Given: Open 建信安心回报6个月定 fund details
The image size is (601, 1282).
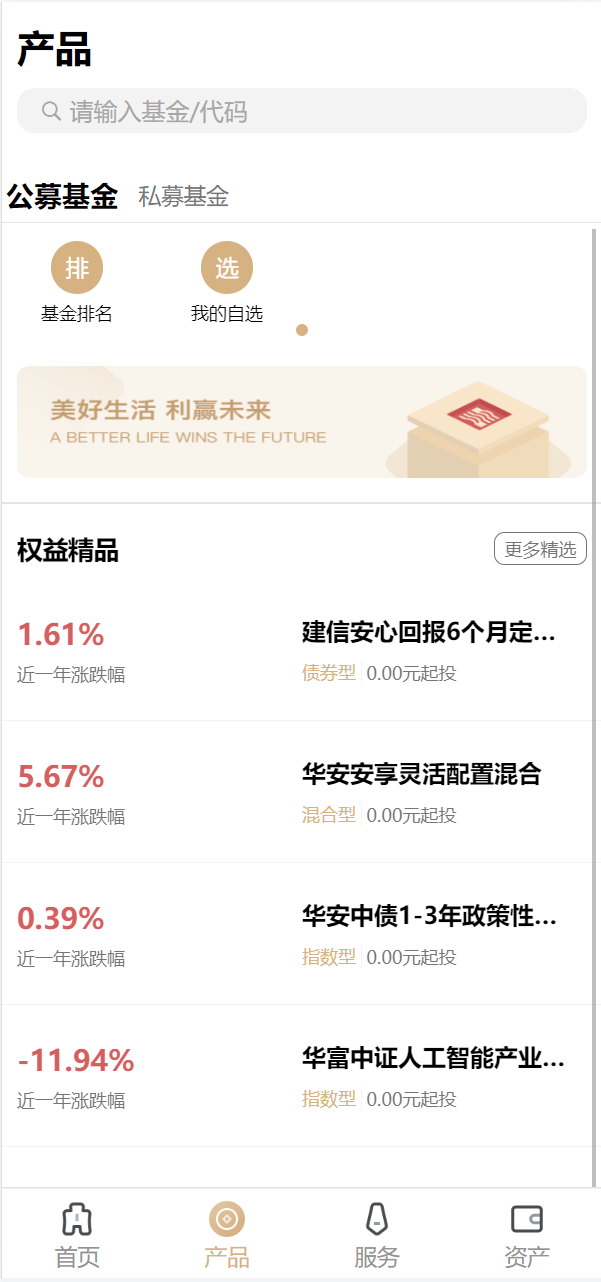Looking at the screenshot, I should [428, 633].
